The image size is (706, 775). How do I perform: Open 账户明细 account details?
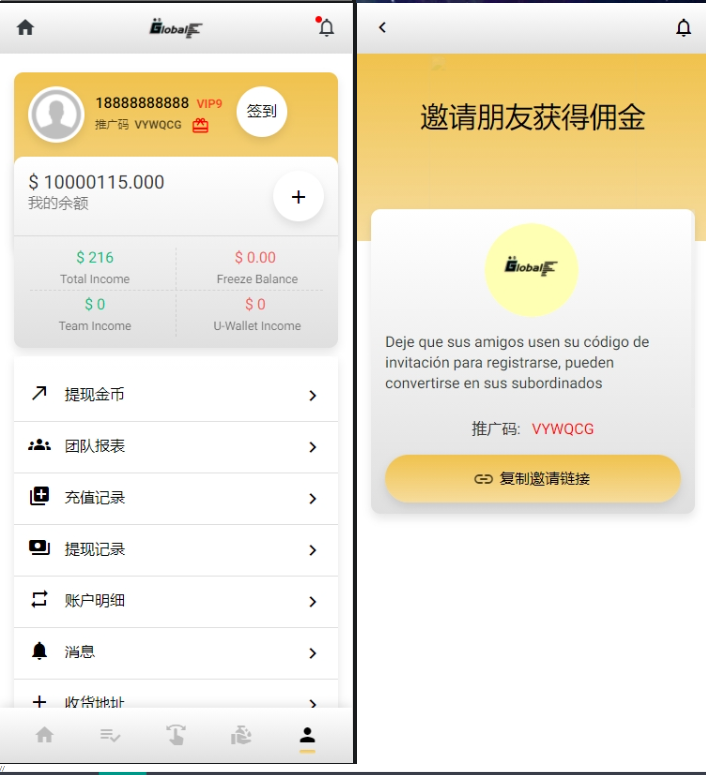click(175, 601)
